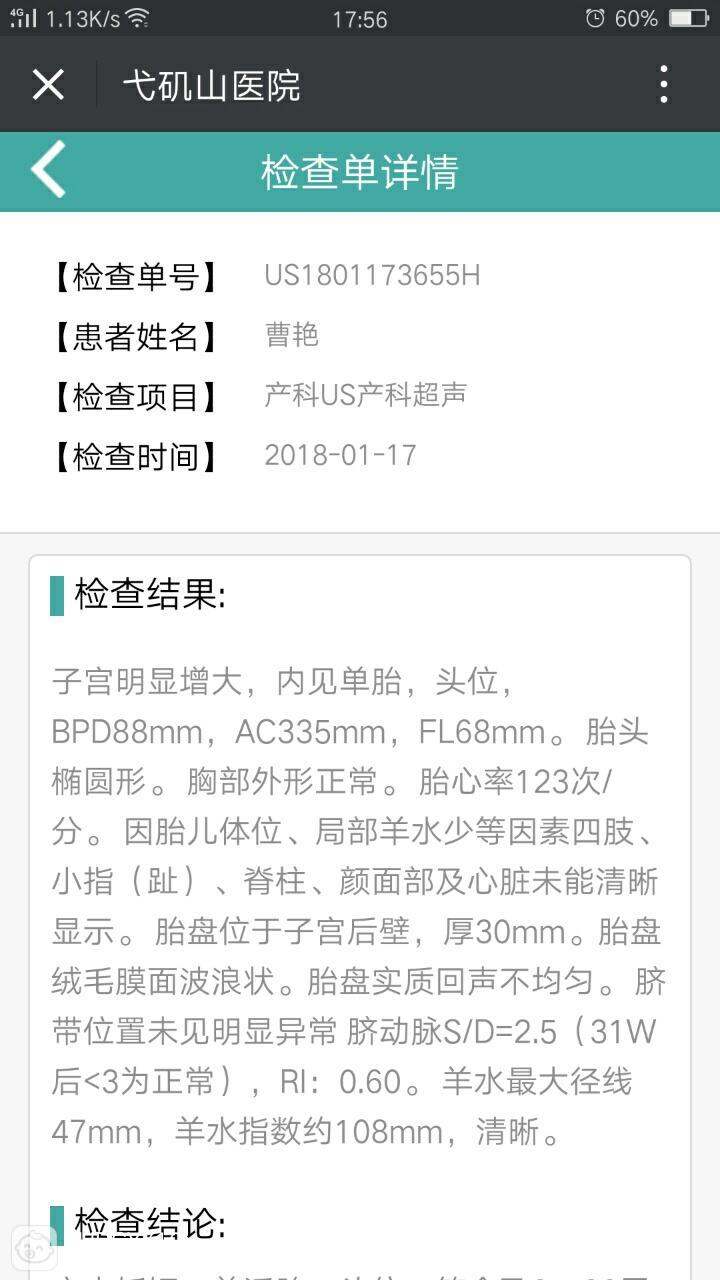Open the three-dot overflow menu

click(x=663, y=85)
